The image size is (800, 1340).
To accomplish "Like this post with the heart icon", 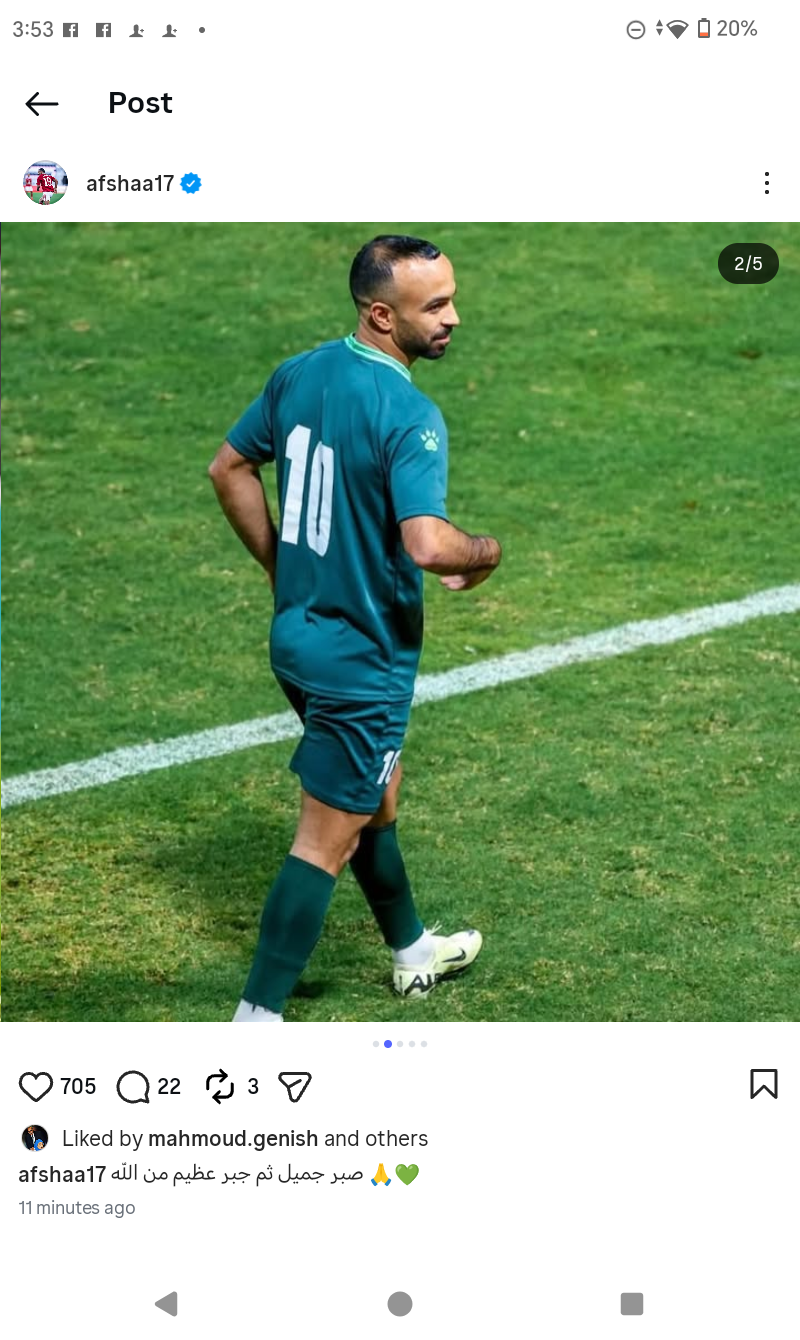I will [x=36, y=1087].
